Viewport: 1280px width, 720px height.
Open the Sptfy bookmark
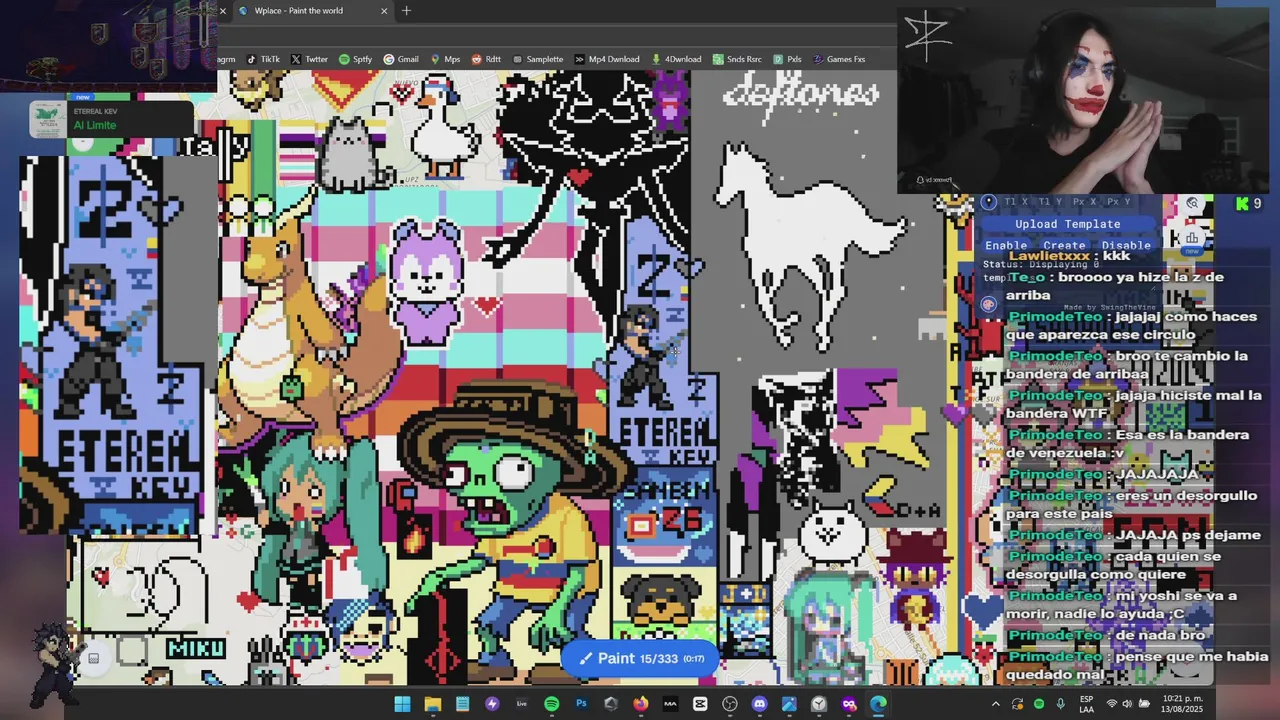click(355, 59)
